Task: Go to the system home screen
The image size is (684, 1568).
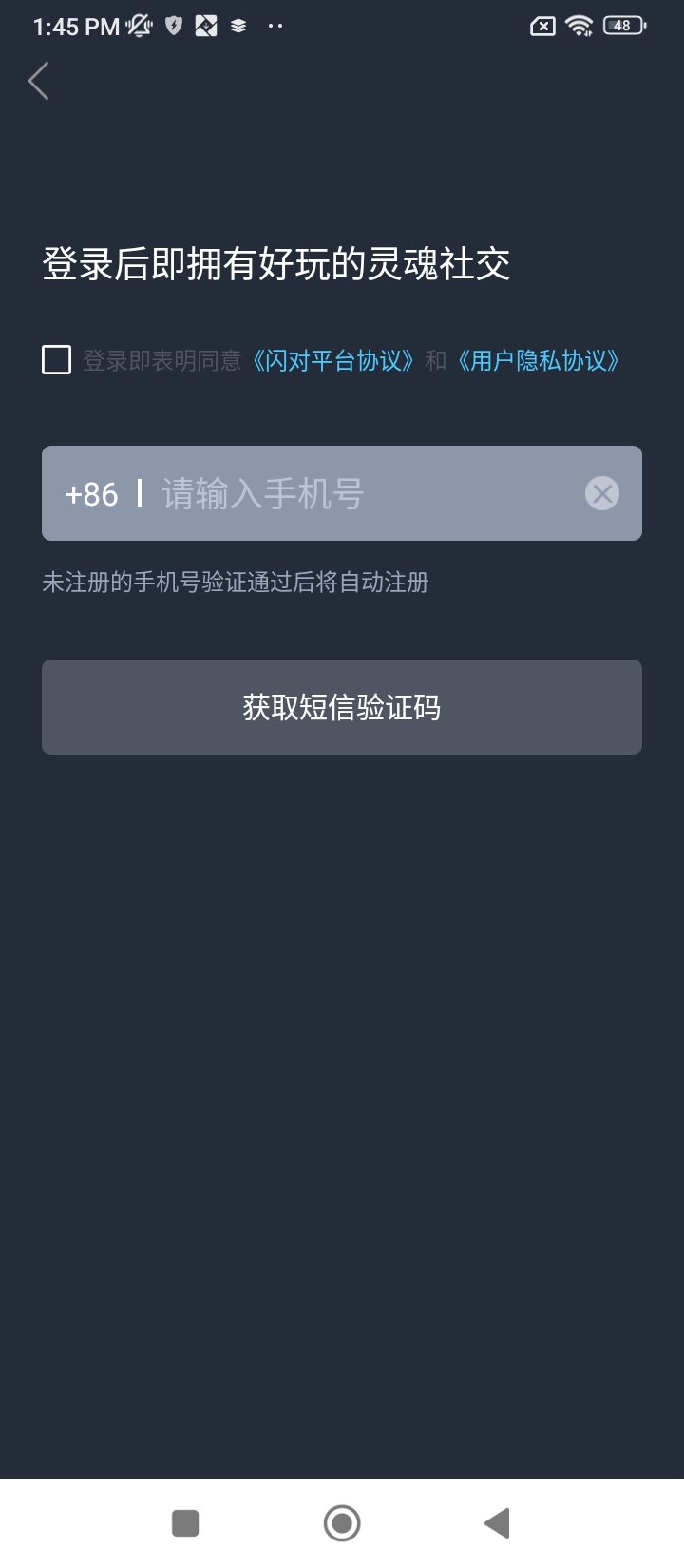Action: 342,1523
